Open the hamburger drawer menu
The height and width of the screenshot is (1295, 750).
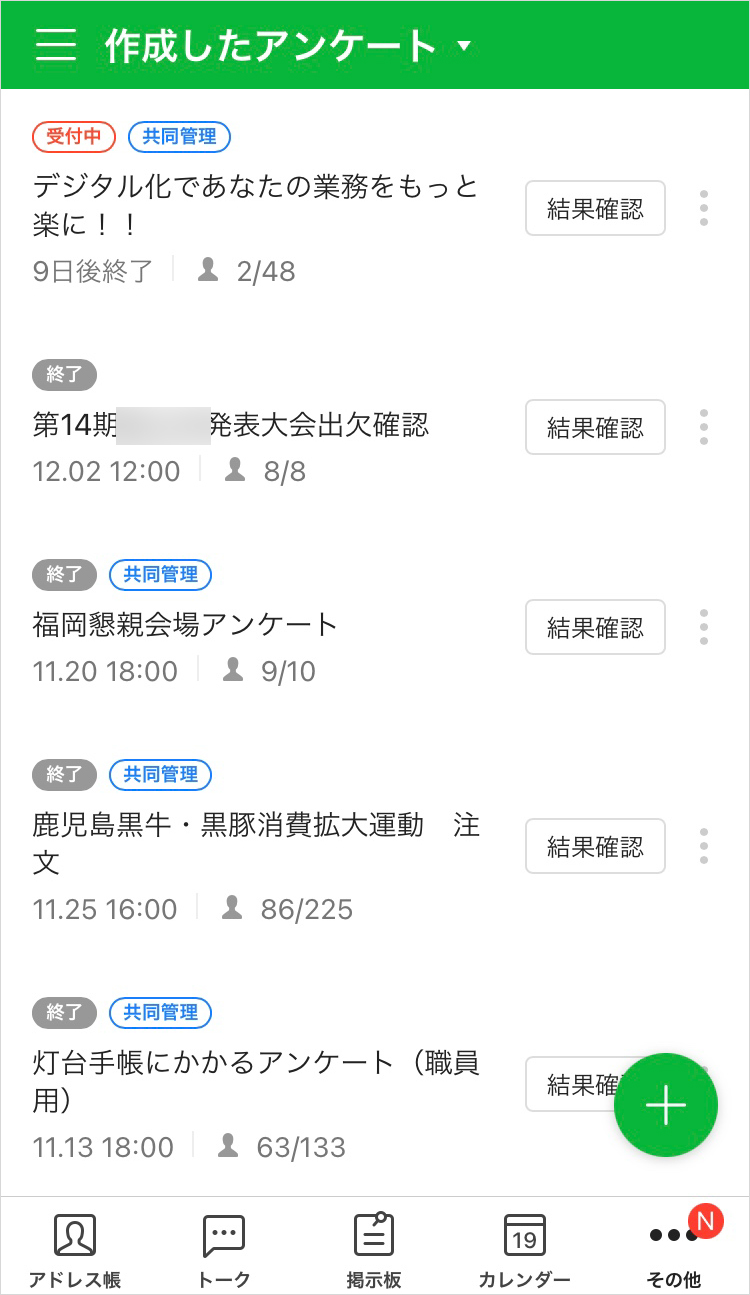tap(56, 45)
